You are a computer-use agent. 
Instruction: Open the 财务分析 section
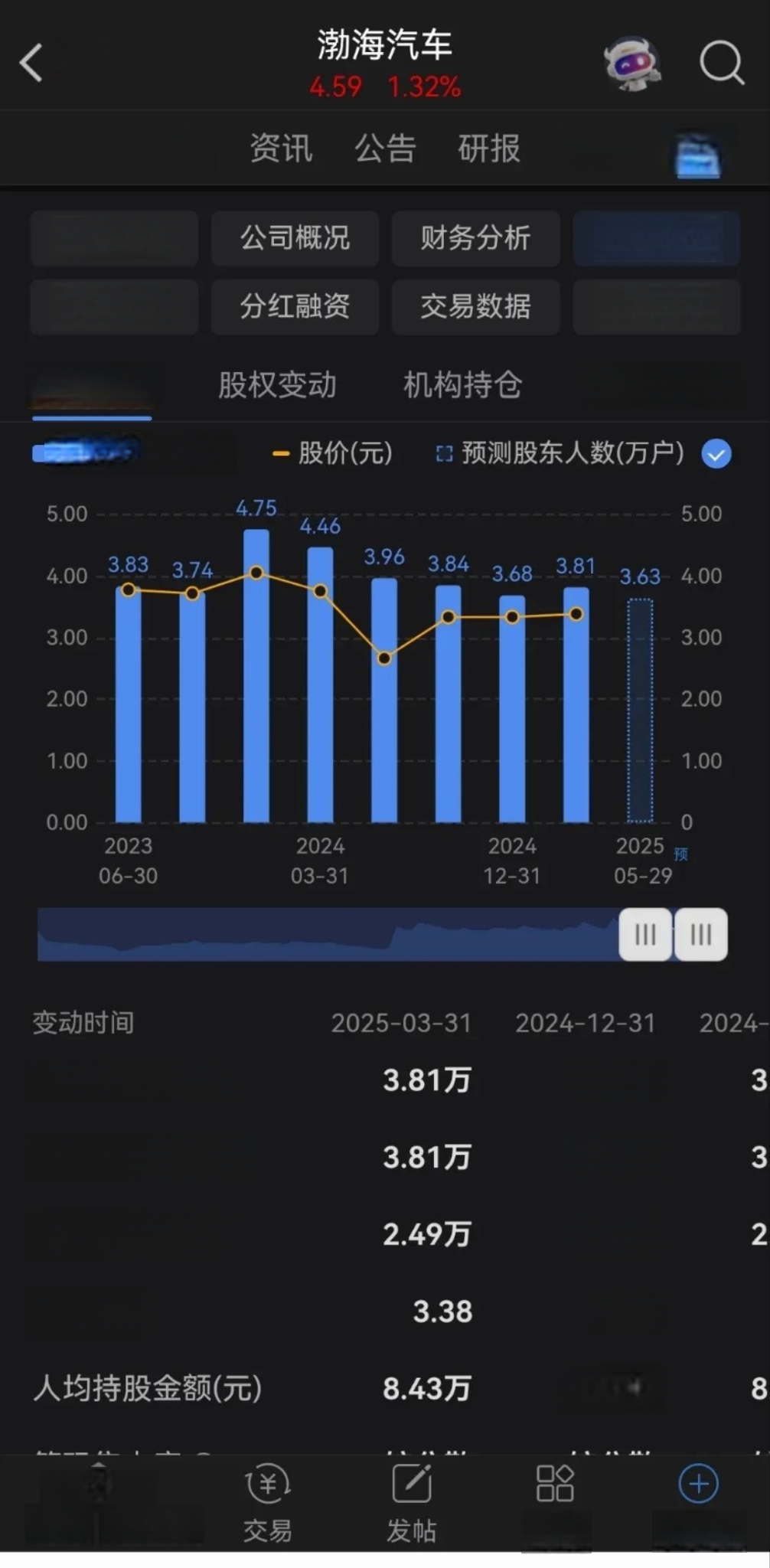(x=475, y=238)
